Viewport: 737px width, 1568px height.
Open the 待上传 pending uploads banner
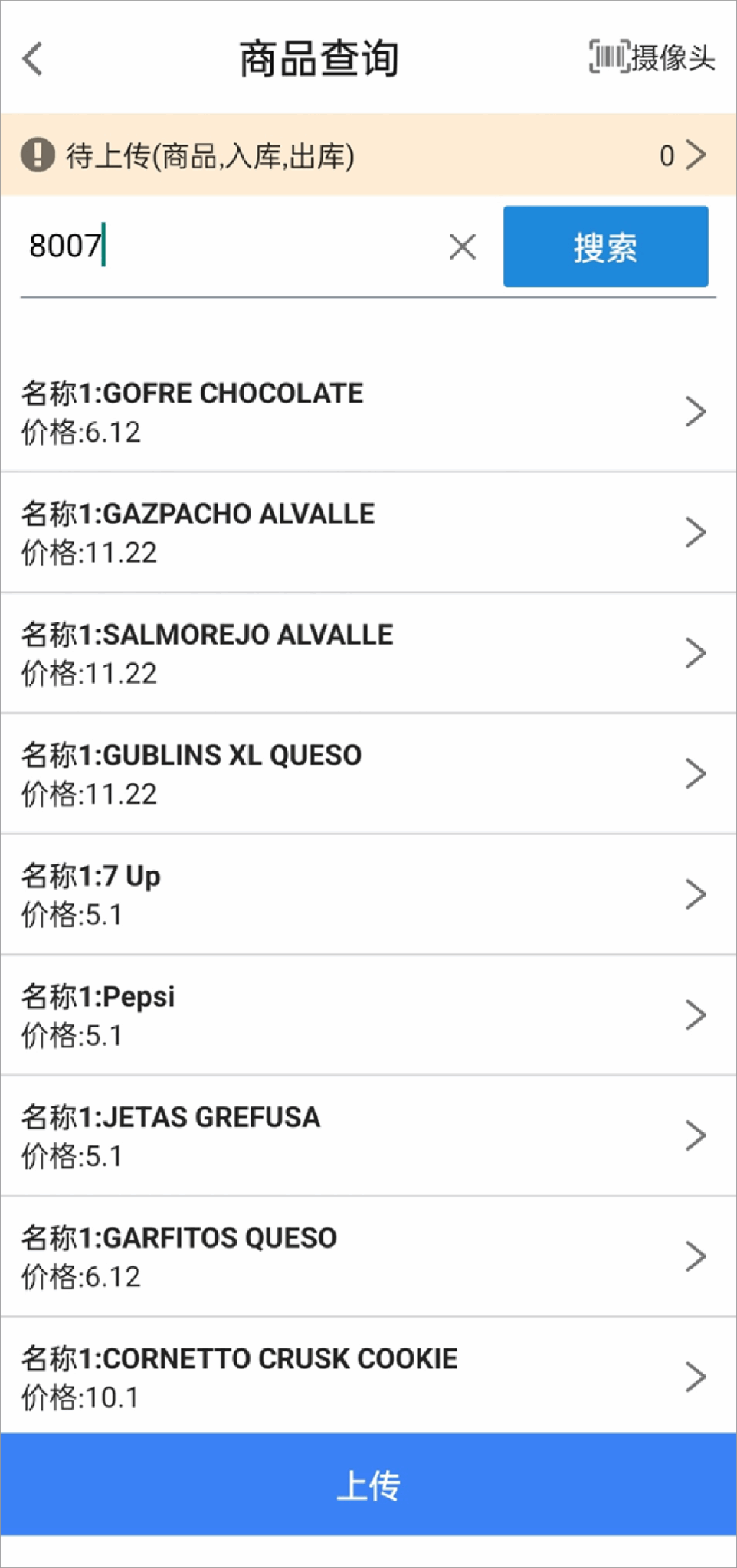(368, 155)
